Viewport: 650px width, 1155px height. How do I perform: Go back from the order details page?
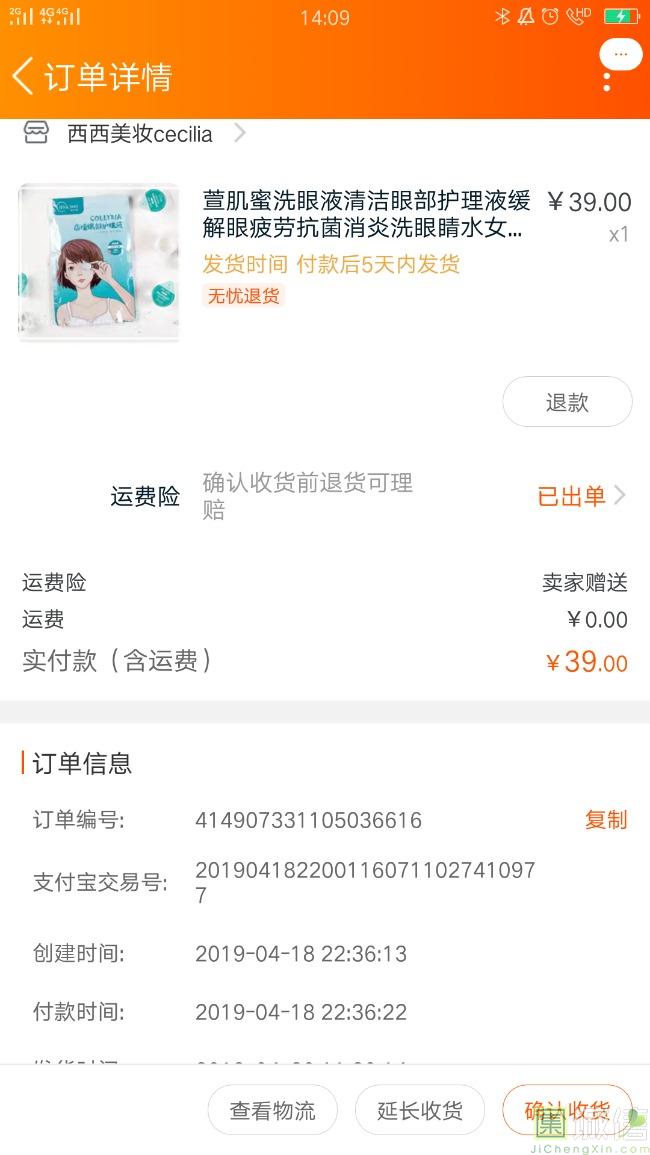(23, 76)
